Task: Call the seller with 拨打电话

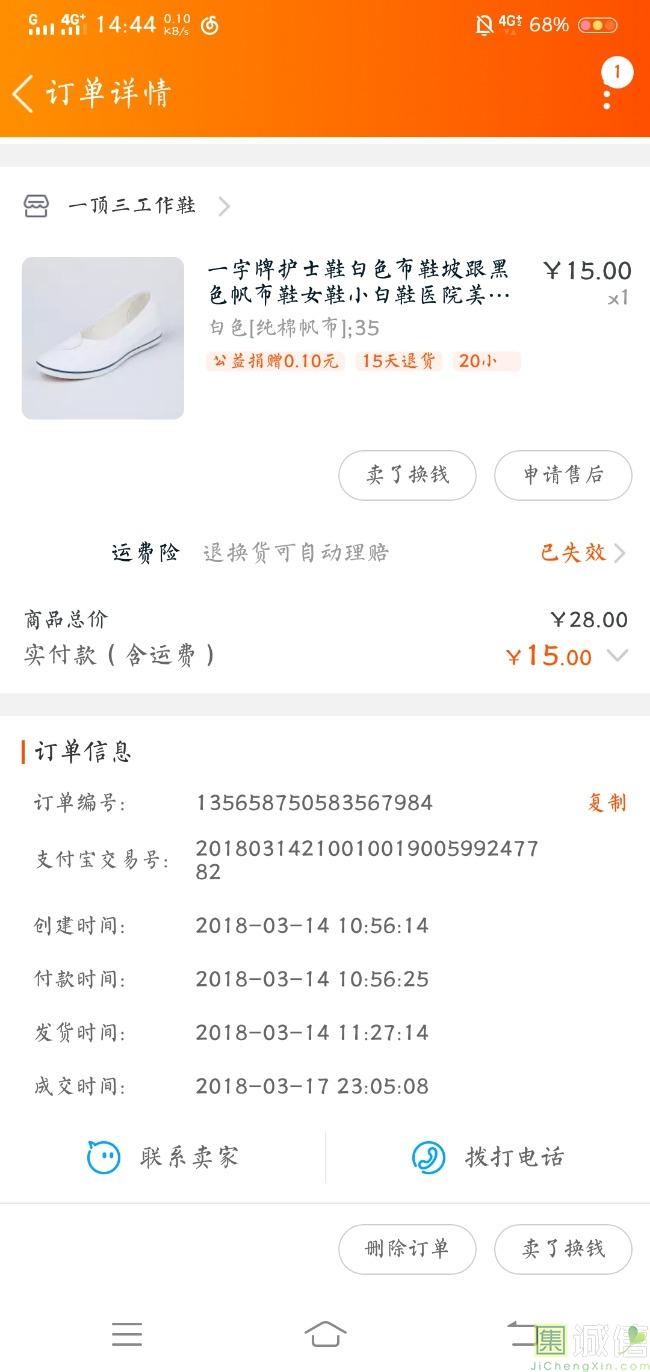Action: 488,1158
